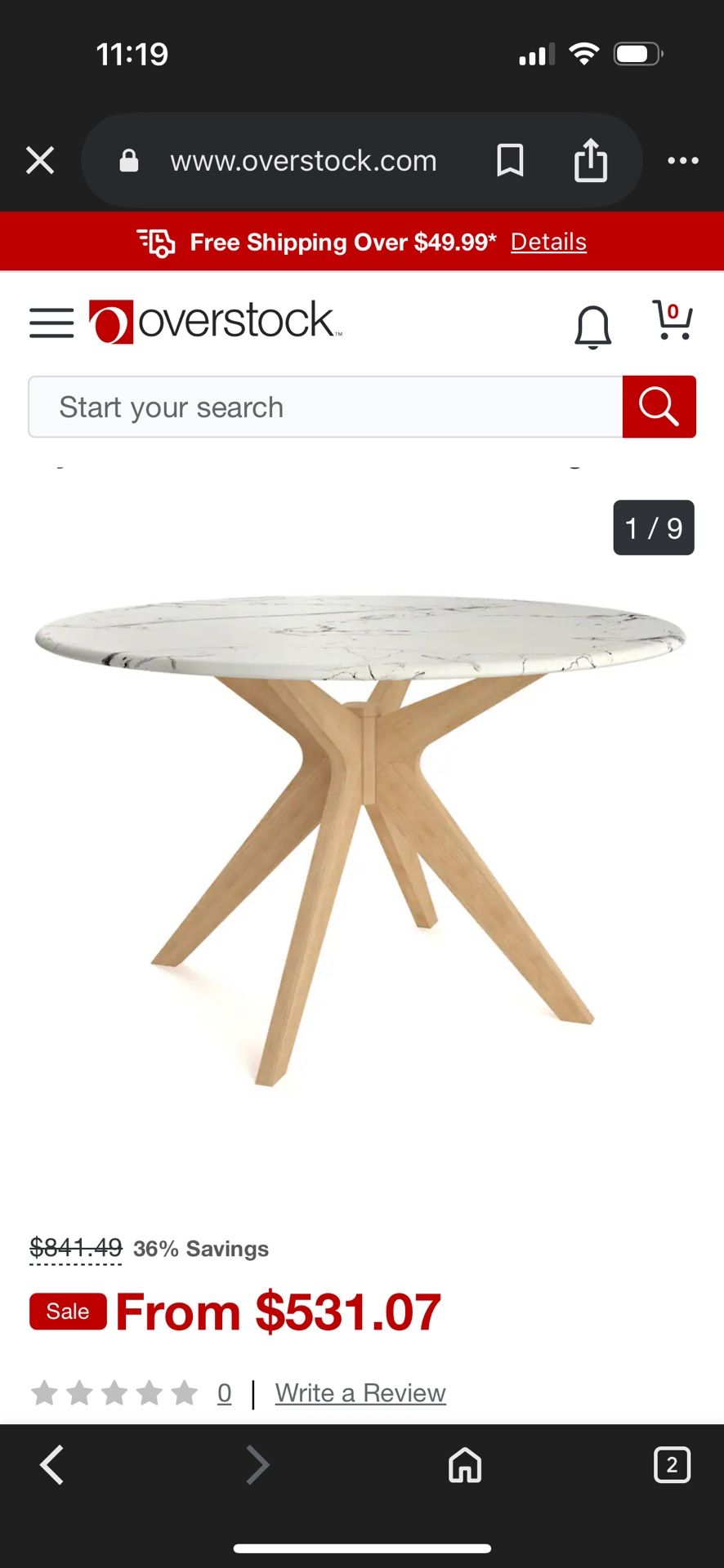
Task: Open the browser overflow menu
Action: point(684,160)
